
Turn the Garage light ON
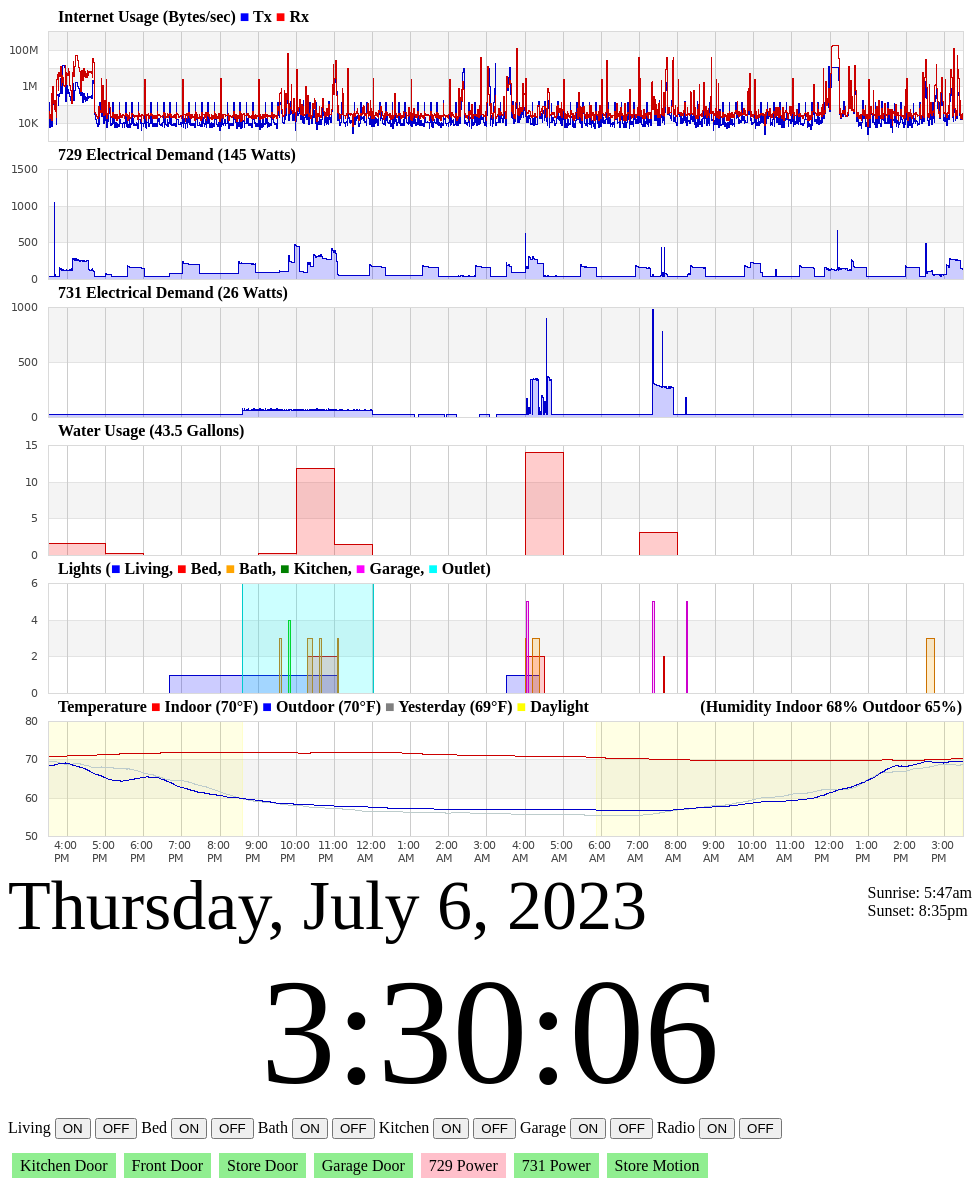[x=588, y=1128]
